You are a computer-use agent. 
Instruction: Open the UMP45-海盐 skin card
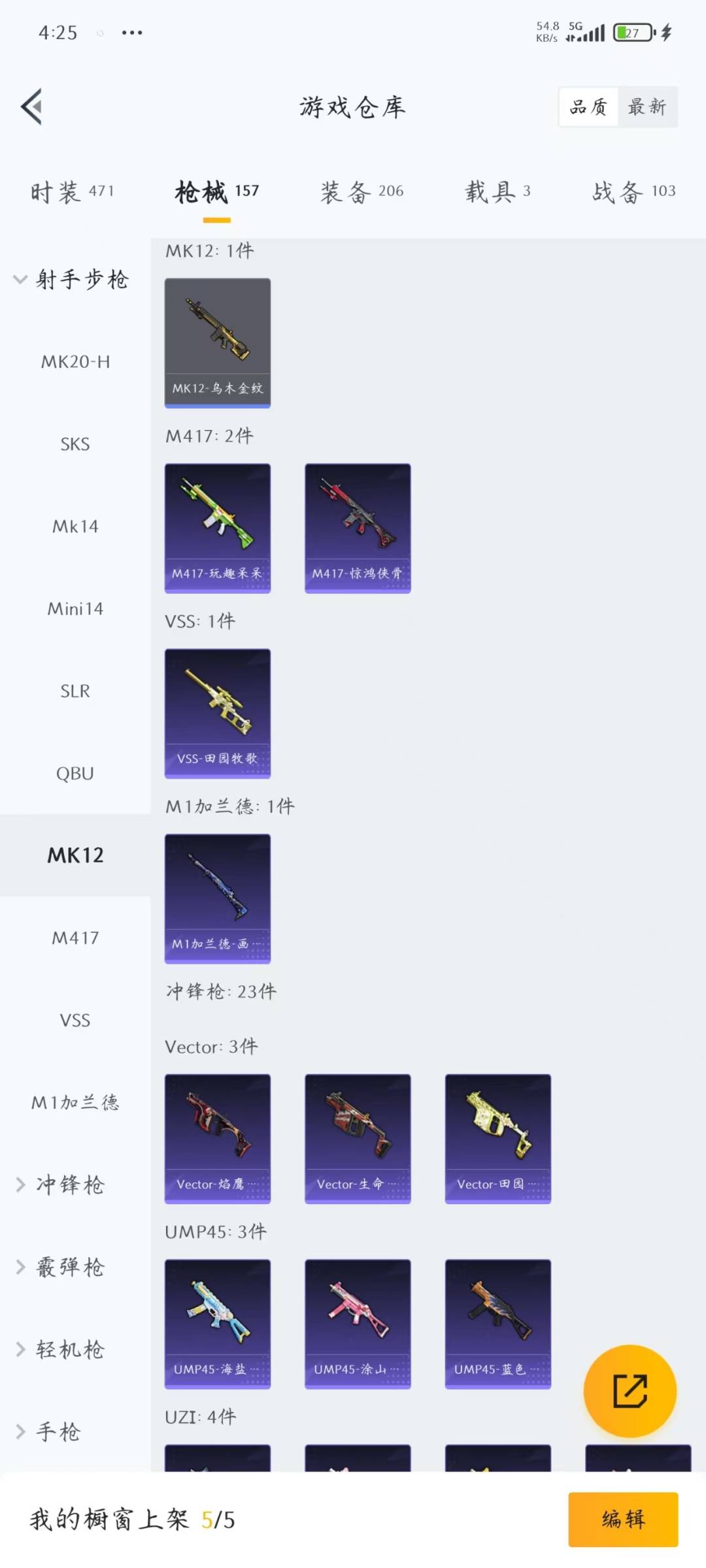coord(218,1323)
